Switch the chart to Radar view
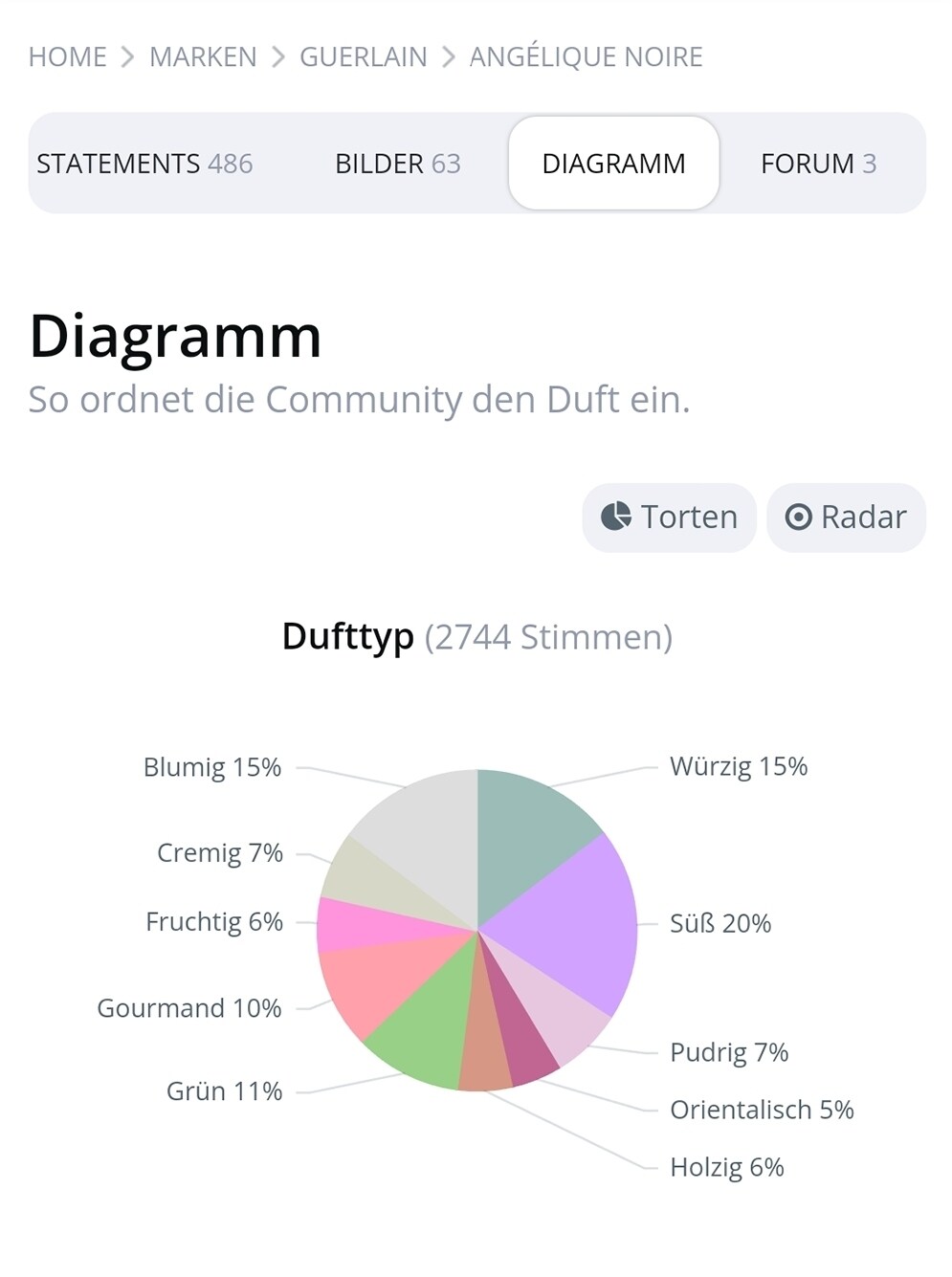The height and width of the screenshot is (1277, 952). coord(846,517)
